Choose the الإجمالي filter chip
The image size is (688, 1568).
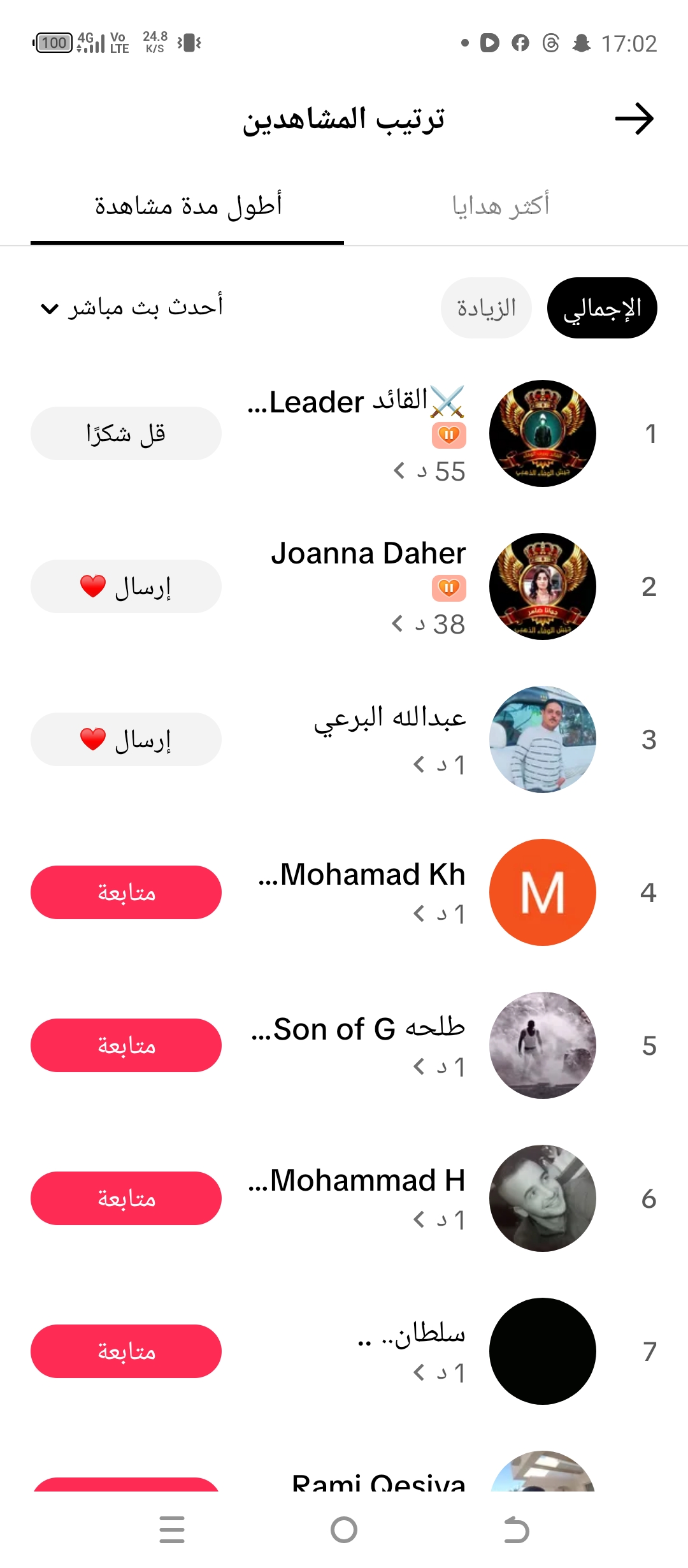tap(602, 308)
